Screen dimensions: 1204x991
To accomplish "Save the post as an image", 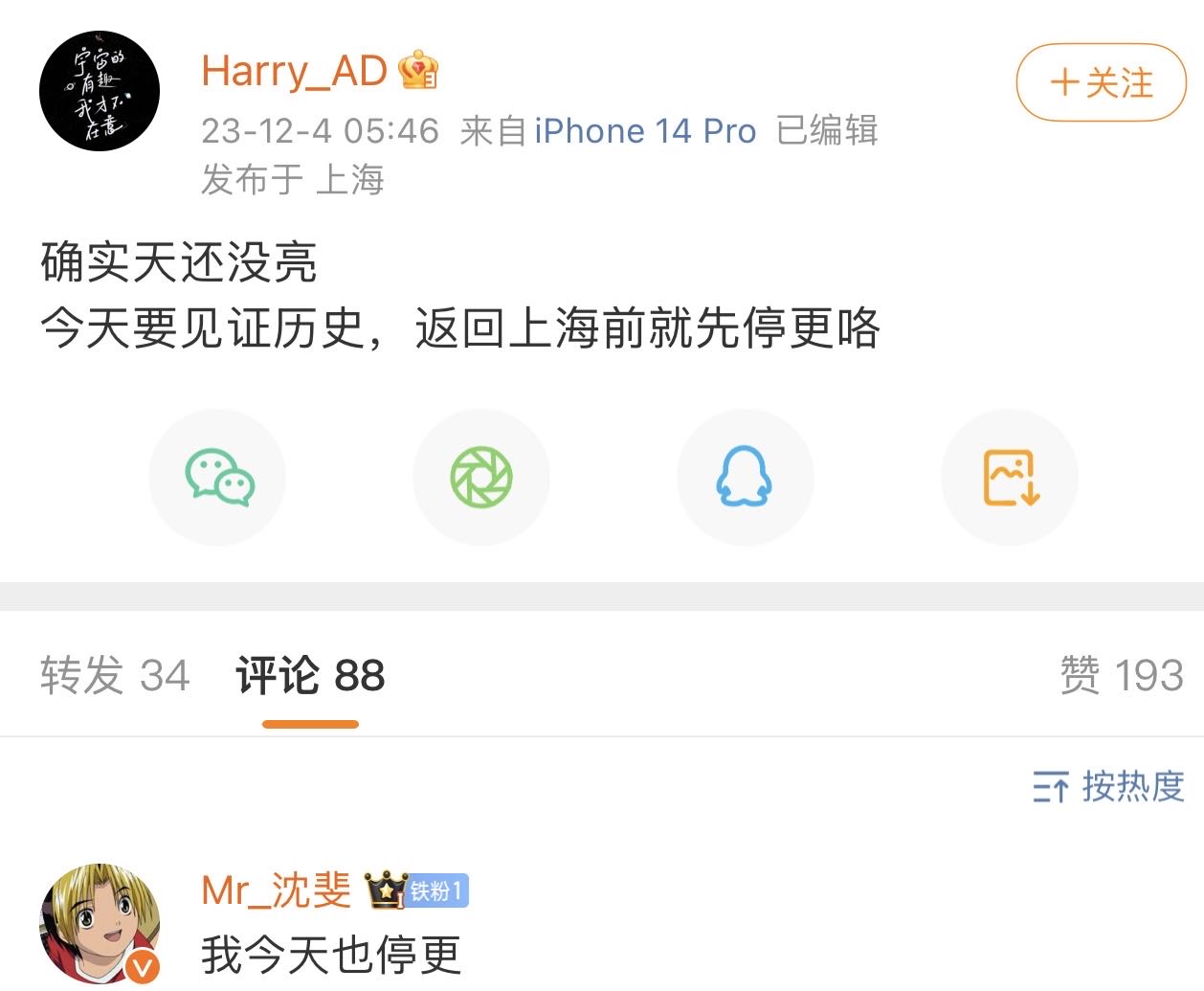I will 1010,477.
